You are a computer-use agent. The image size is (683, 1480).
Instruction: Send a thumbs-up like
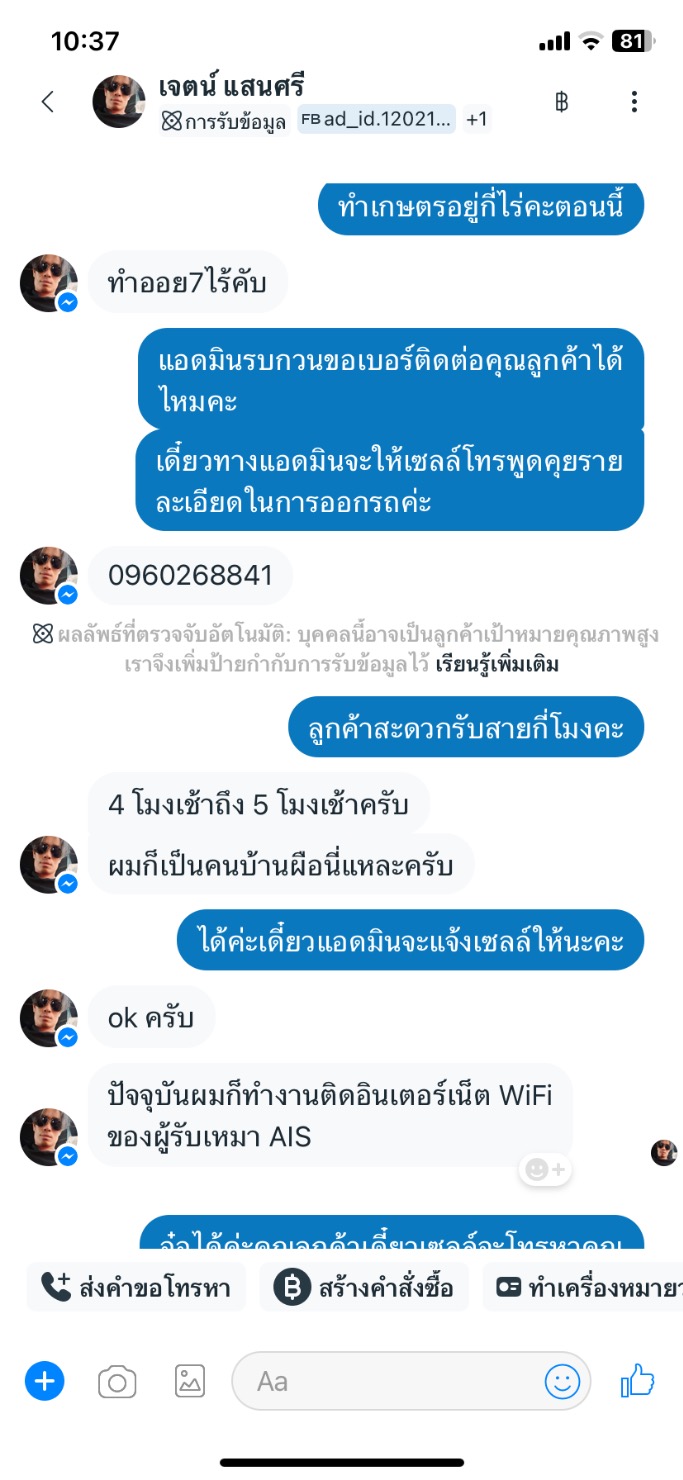(x=637, y=1382)
